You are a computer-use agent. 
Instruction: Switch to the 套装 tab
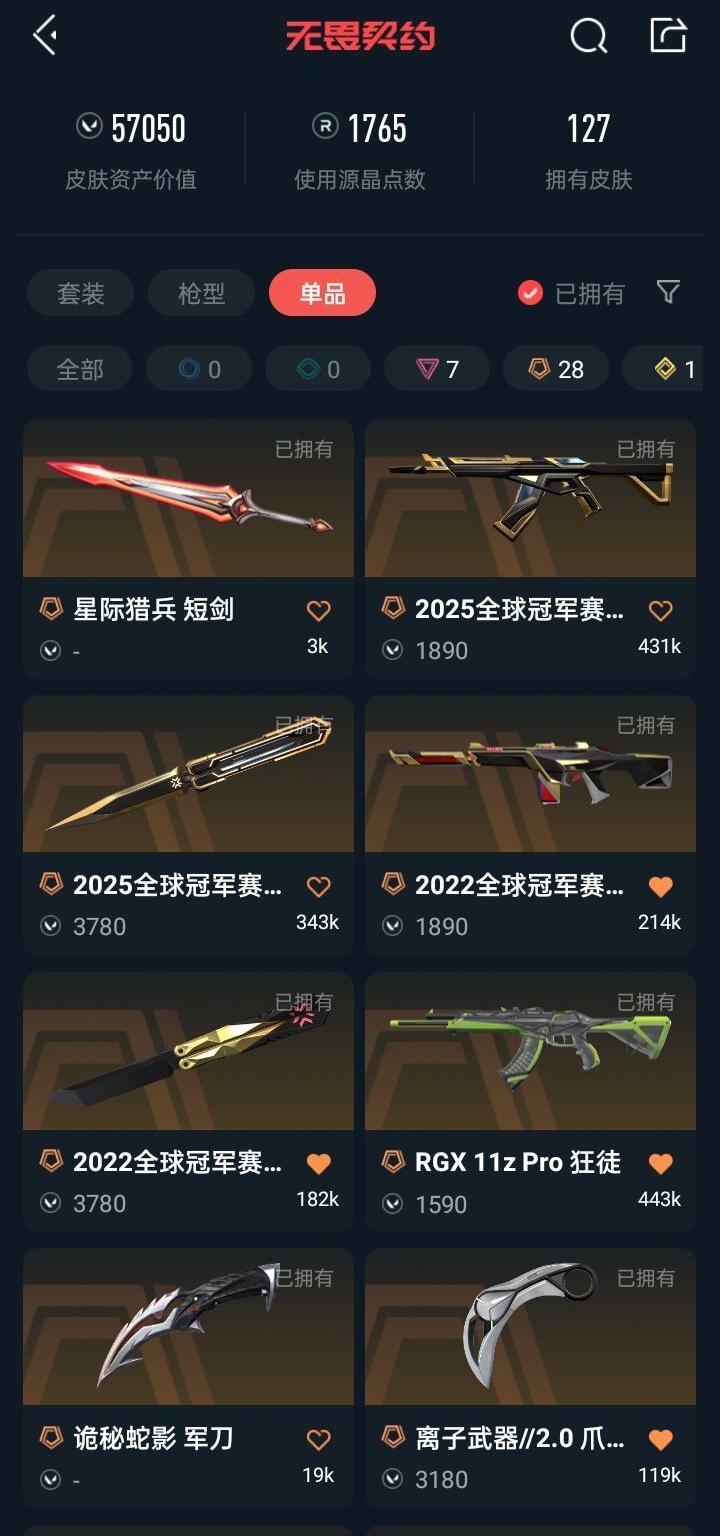[80, 293]
